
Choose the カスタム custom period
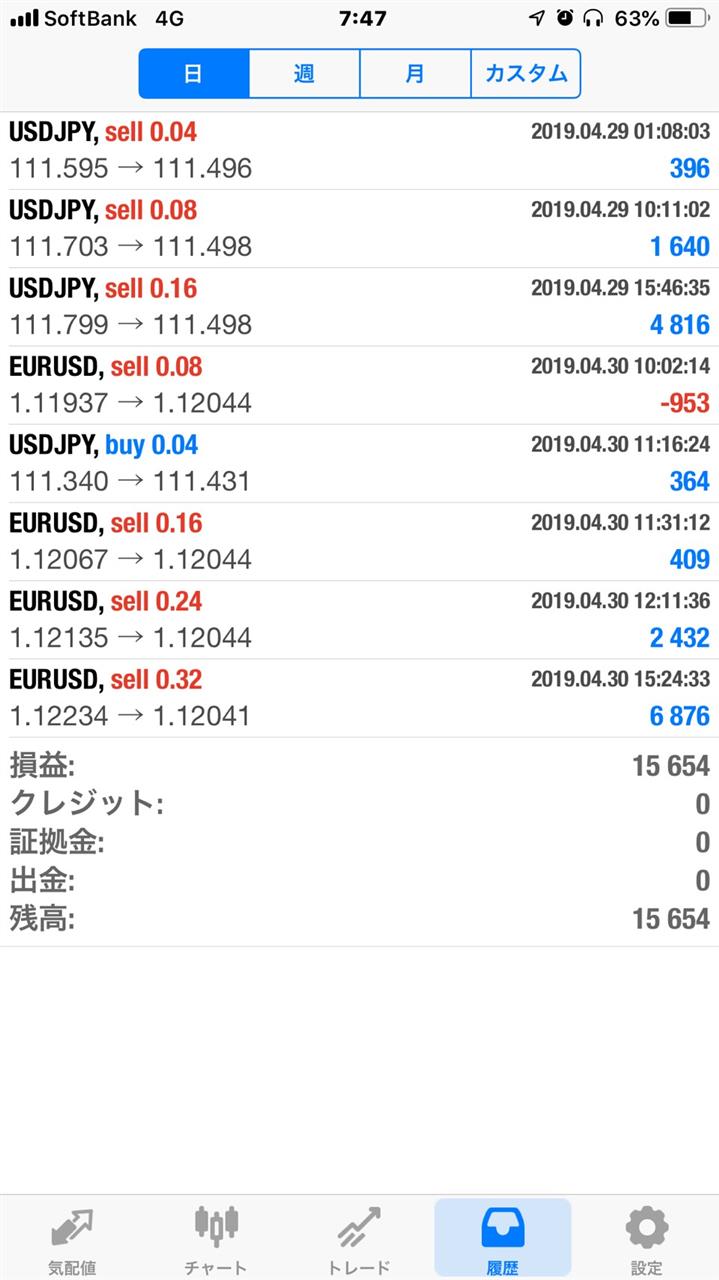(525, 74)
